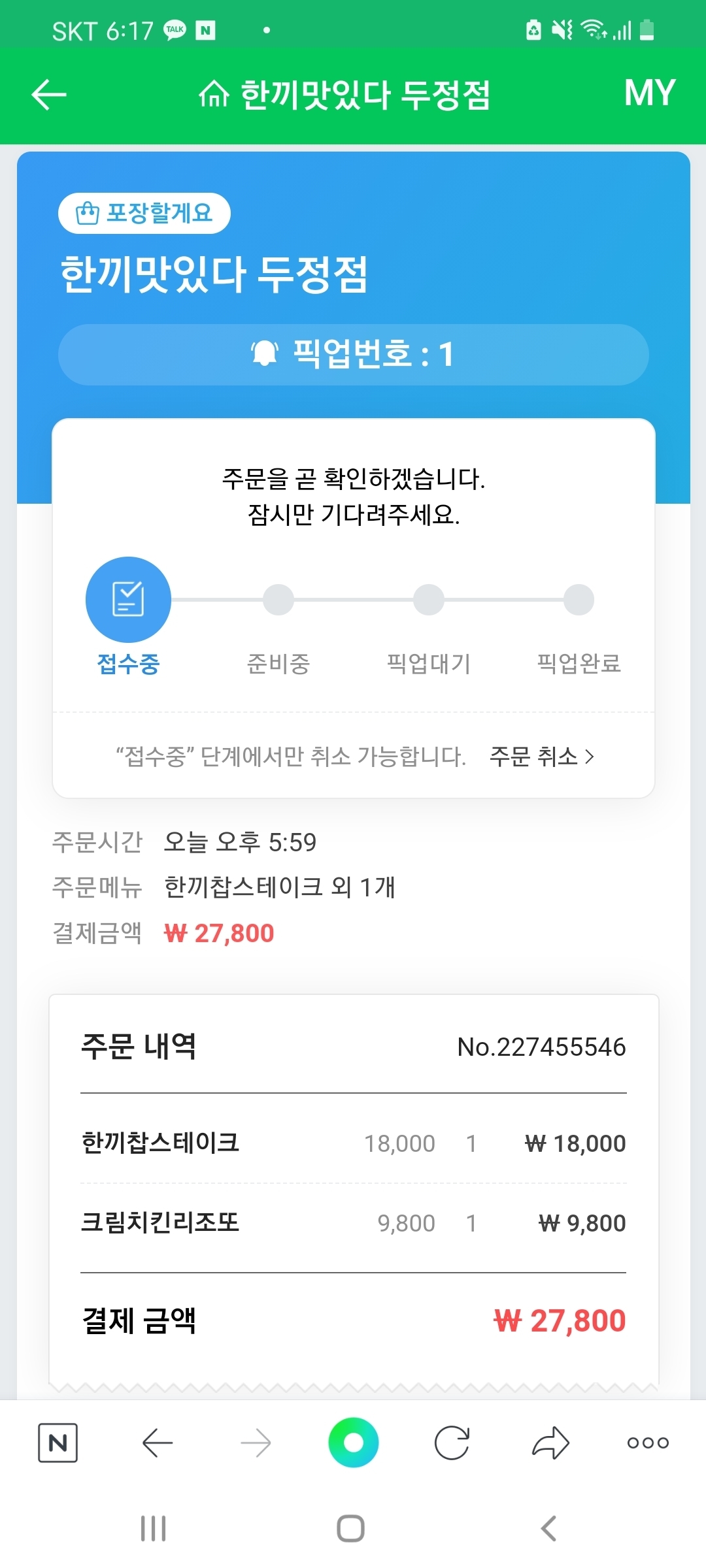Reload the page with the refresh icon
Image resolution: width=706 pixels, height=1568 pixels.
[x=452, y=1443]
